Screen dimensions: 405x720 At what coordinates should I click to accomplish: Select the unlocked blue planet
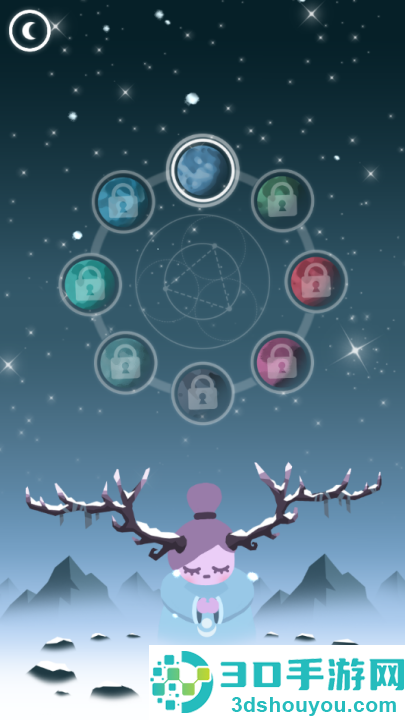202,170
